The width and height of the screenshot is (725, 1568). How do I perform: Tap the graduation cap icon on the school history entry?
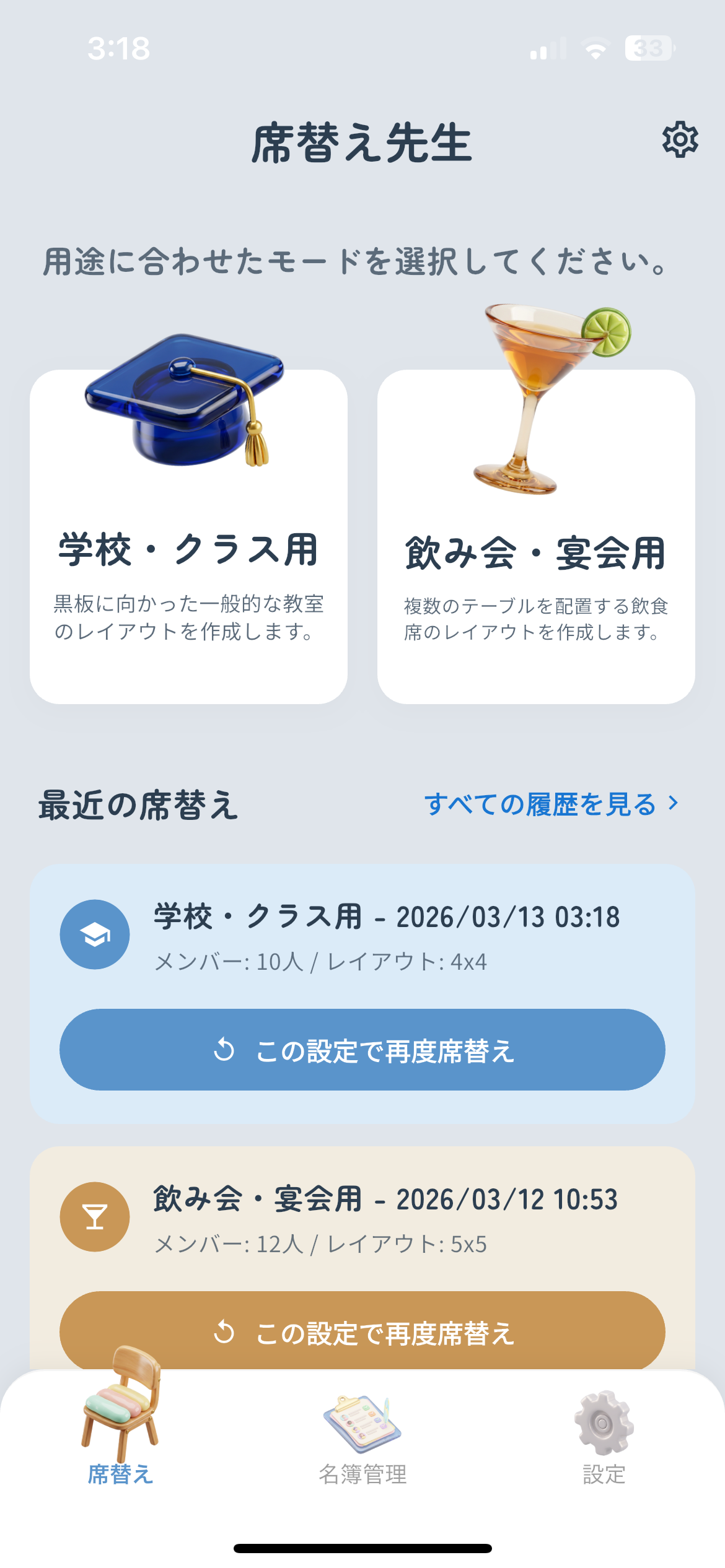(x=94, y=934)
